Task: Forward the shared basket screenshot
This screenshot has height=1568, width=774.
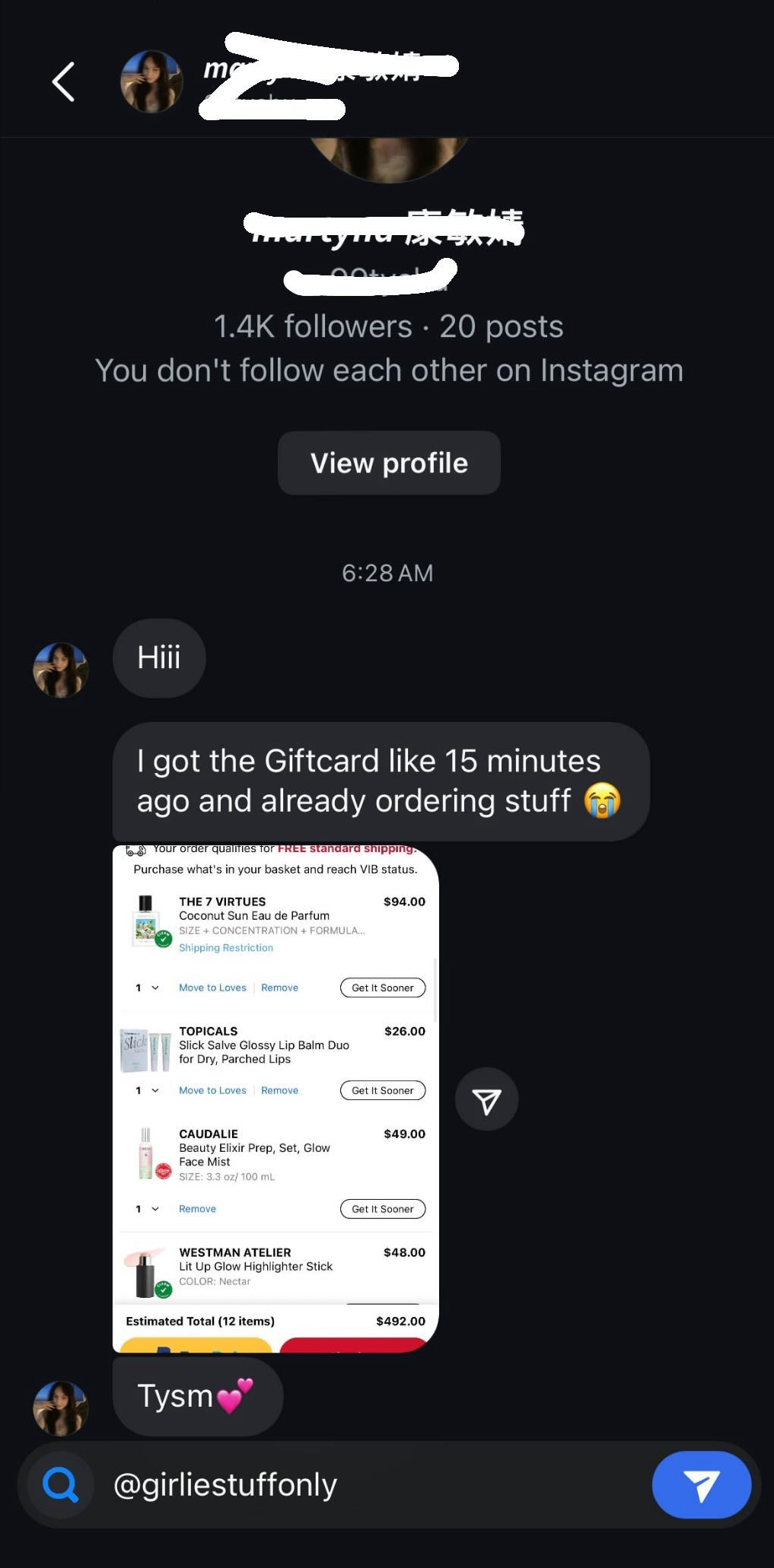Action: tap(486, 1099)
